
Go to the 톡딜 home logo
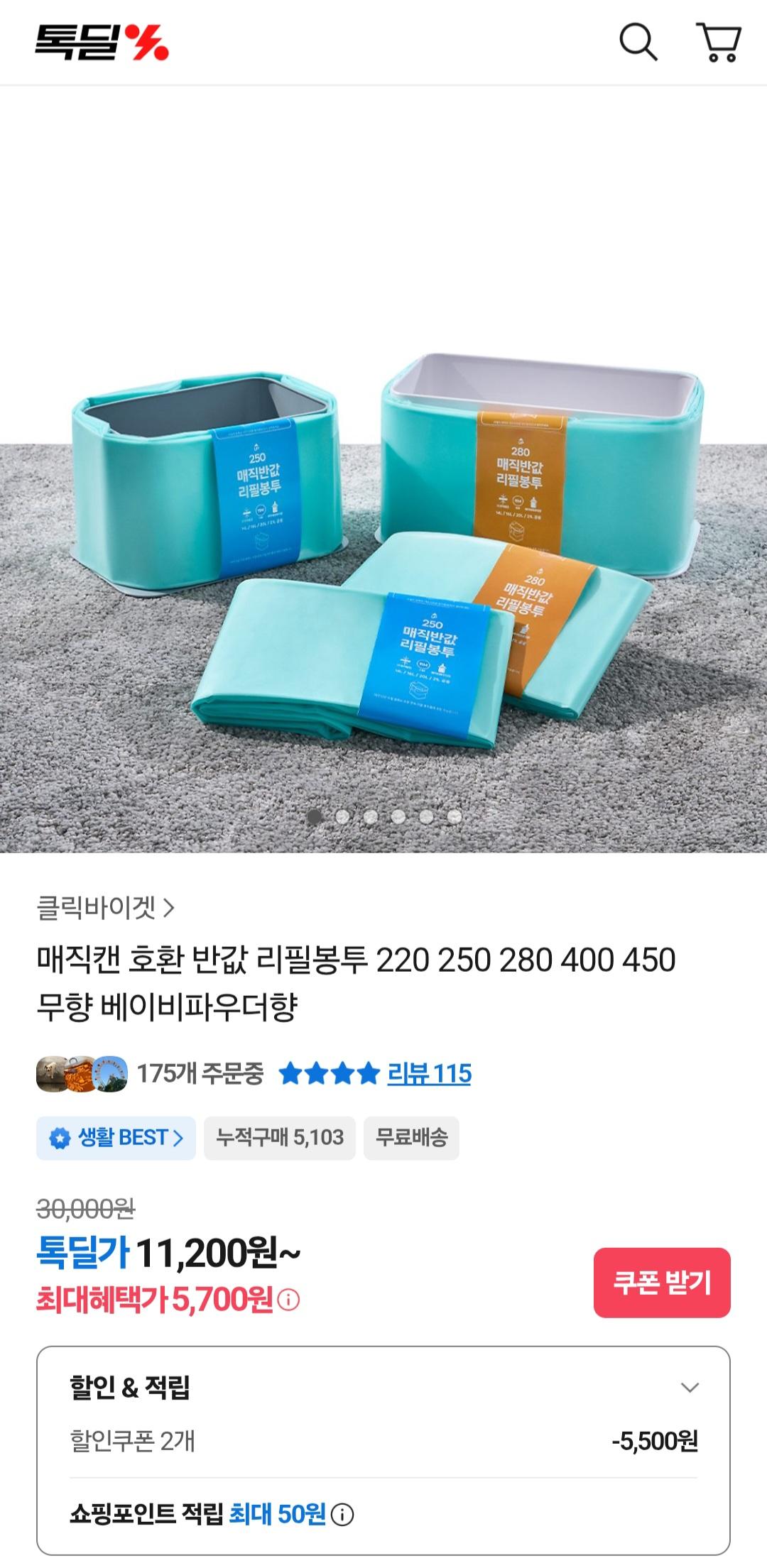pos(102,43)
